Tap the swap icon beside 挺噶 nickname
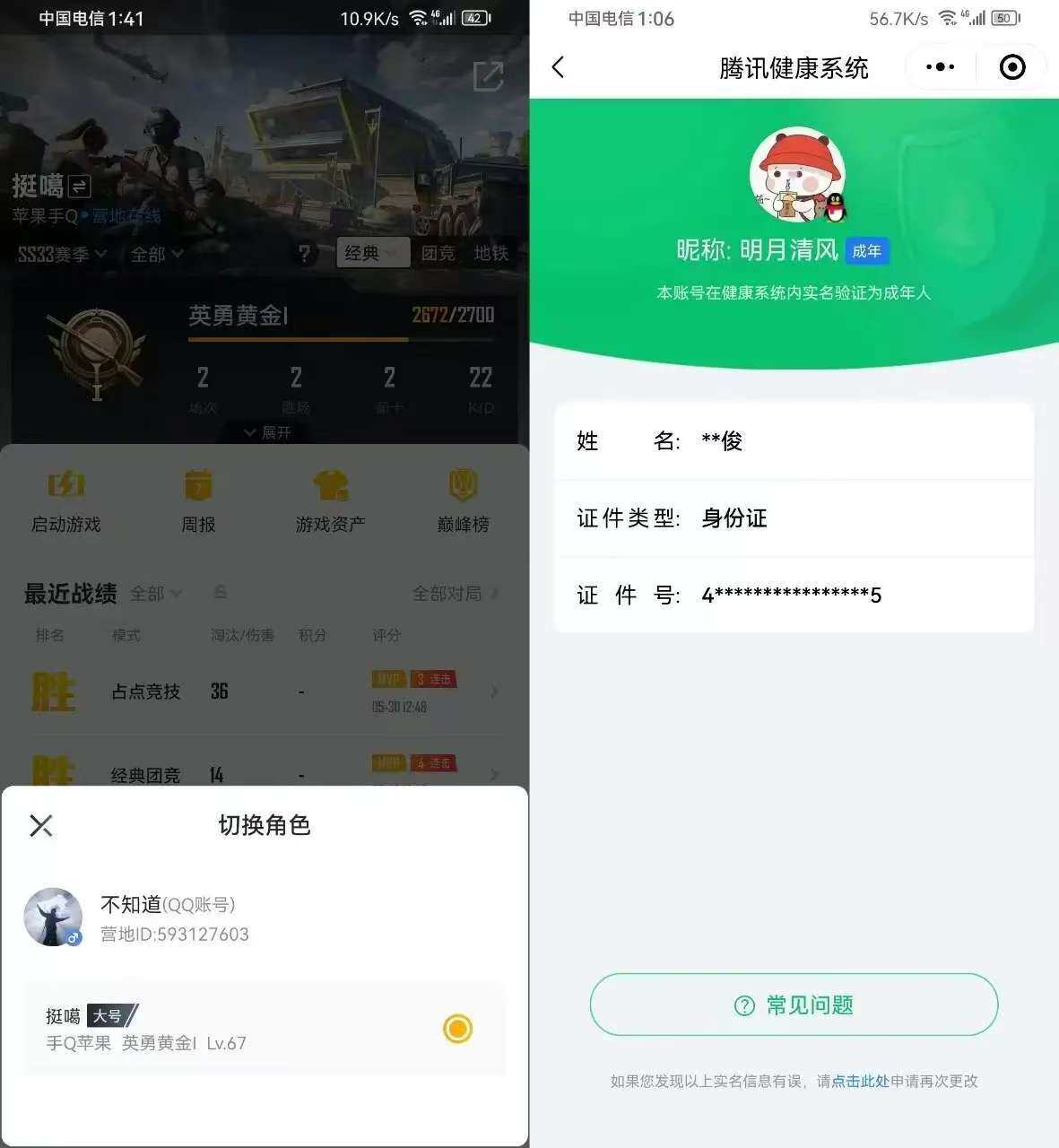 79,186
